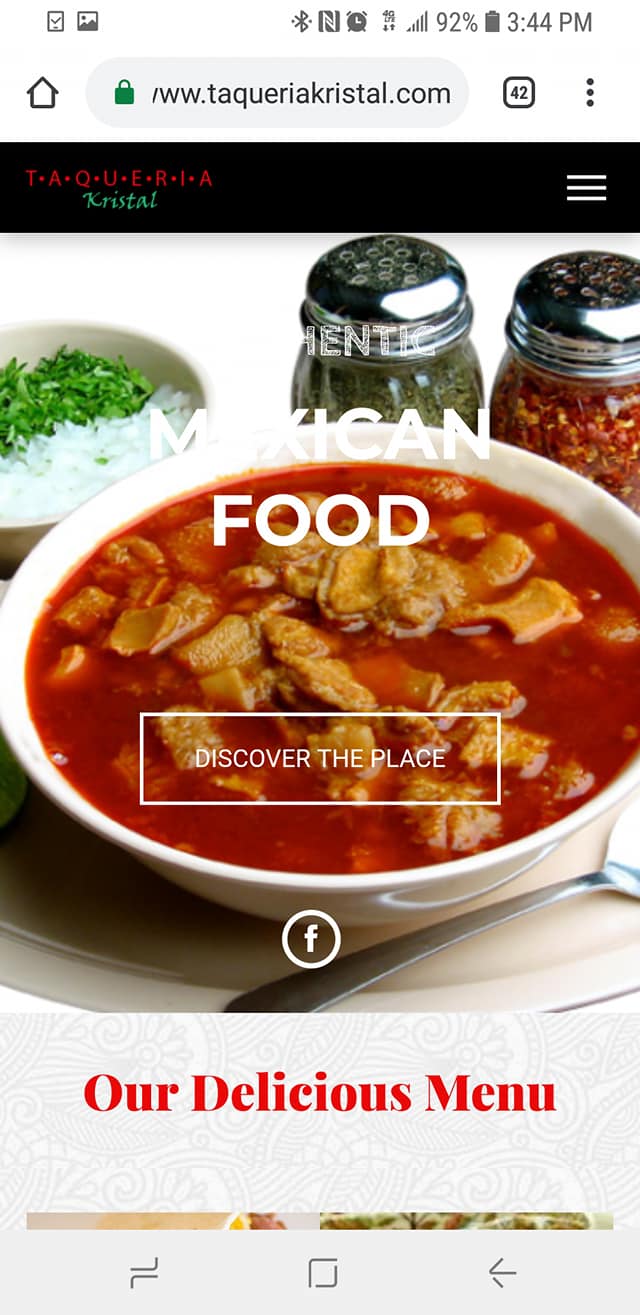Show recent apps from the navigation bar

point(144,1273)
